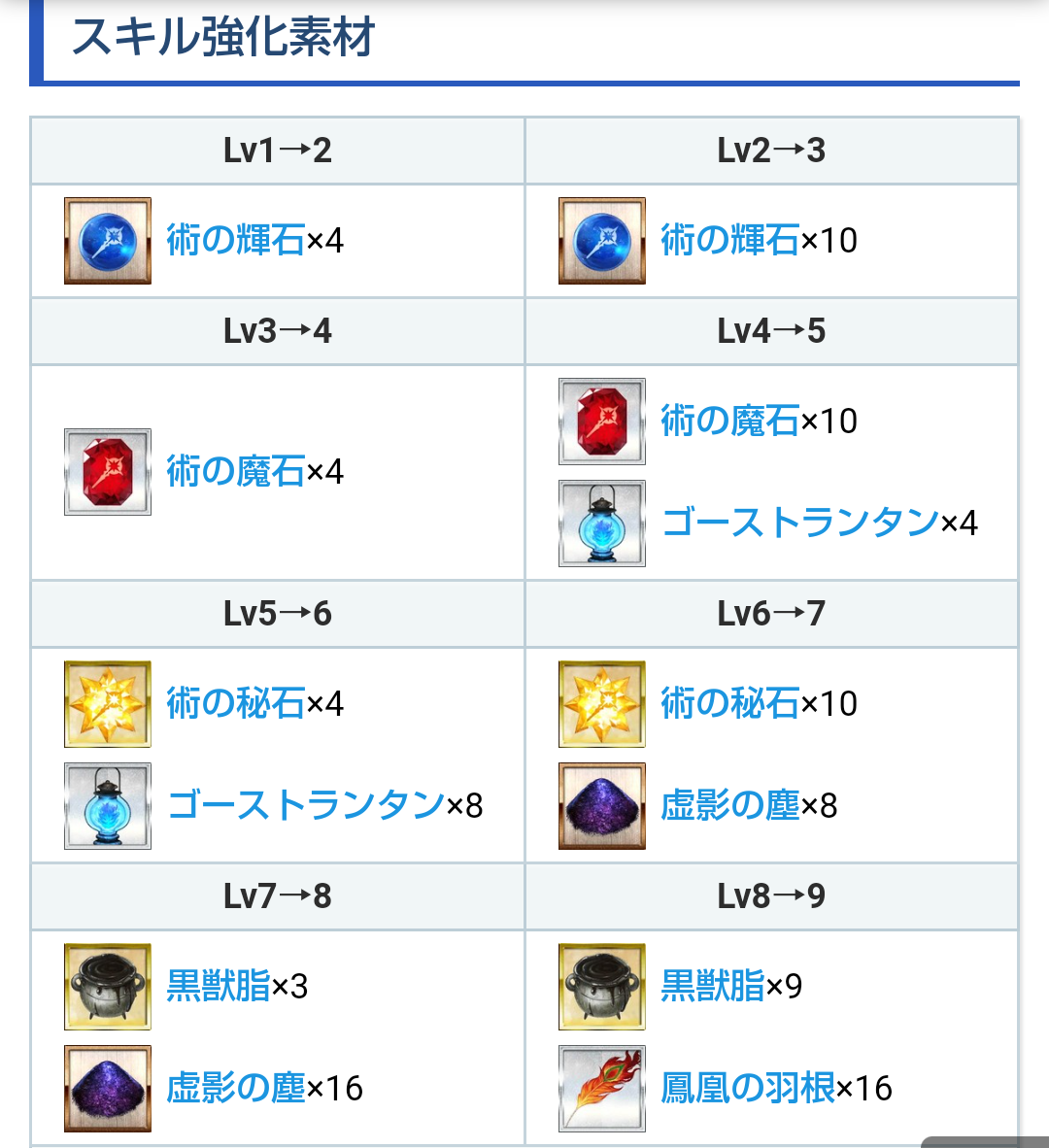Open 術の輝石 link under Lv2→3

click(729, 240)
